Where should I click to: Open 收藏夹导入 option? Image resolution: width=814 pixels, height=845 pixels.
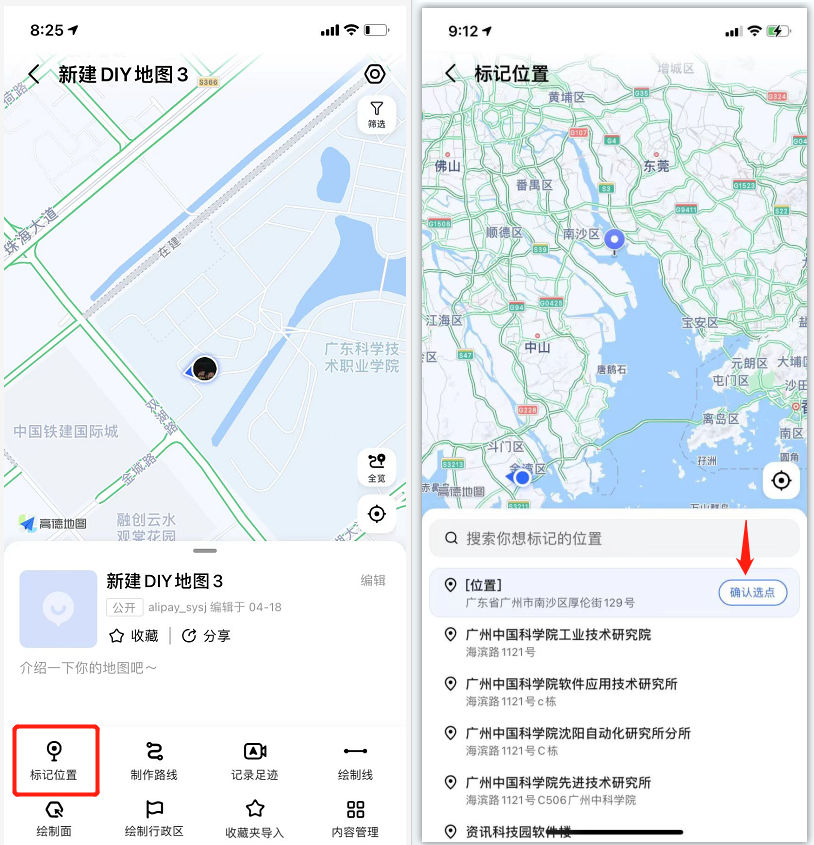(255, 818)
